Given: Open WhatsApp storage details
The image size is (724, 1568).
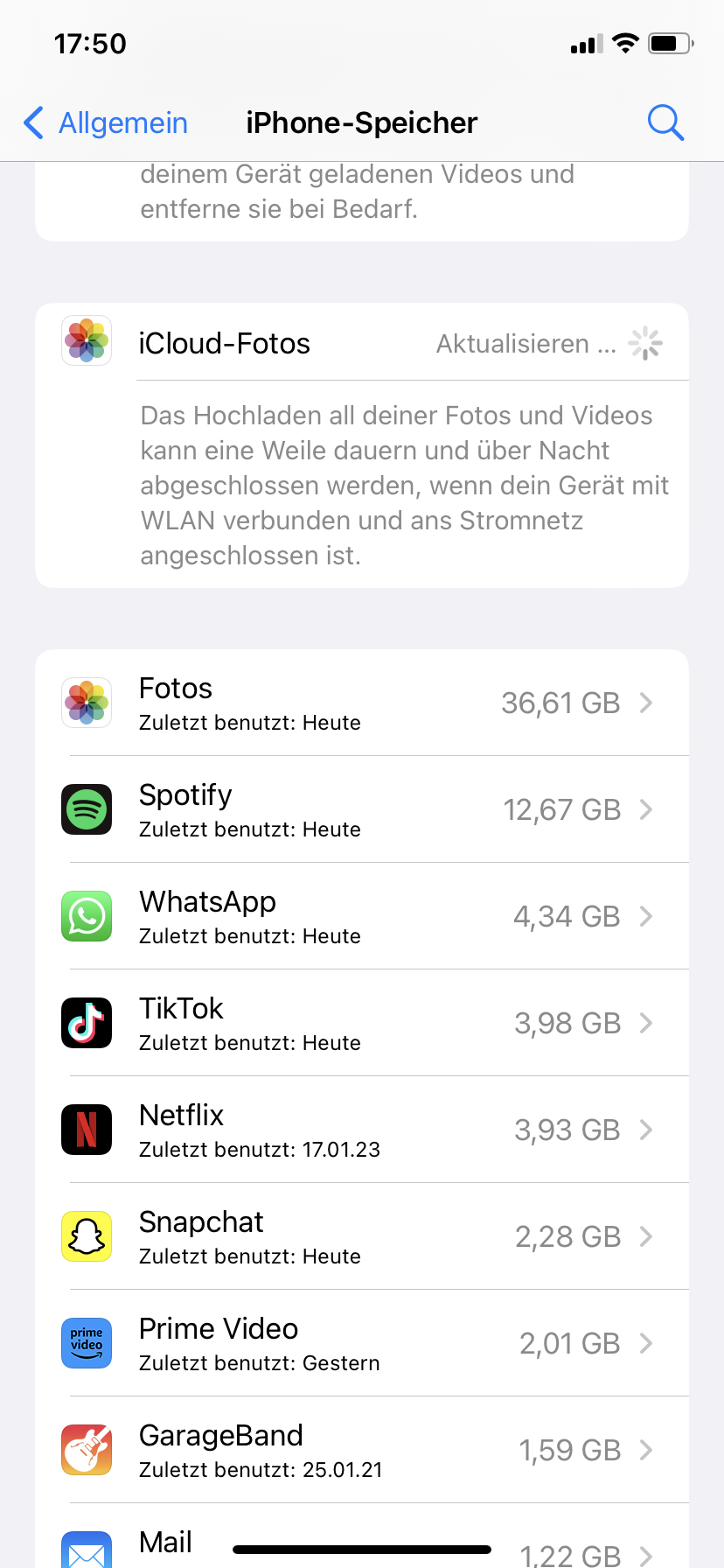Looking at the screenshot, I should click(362, 917).
